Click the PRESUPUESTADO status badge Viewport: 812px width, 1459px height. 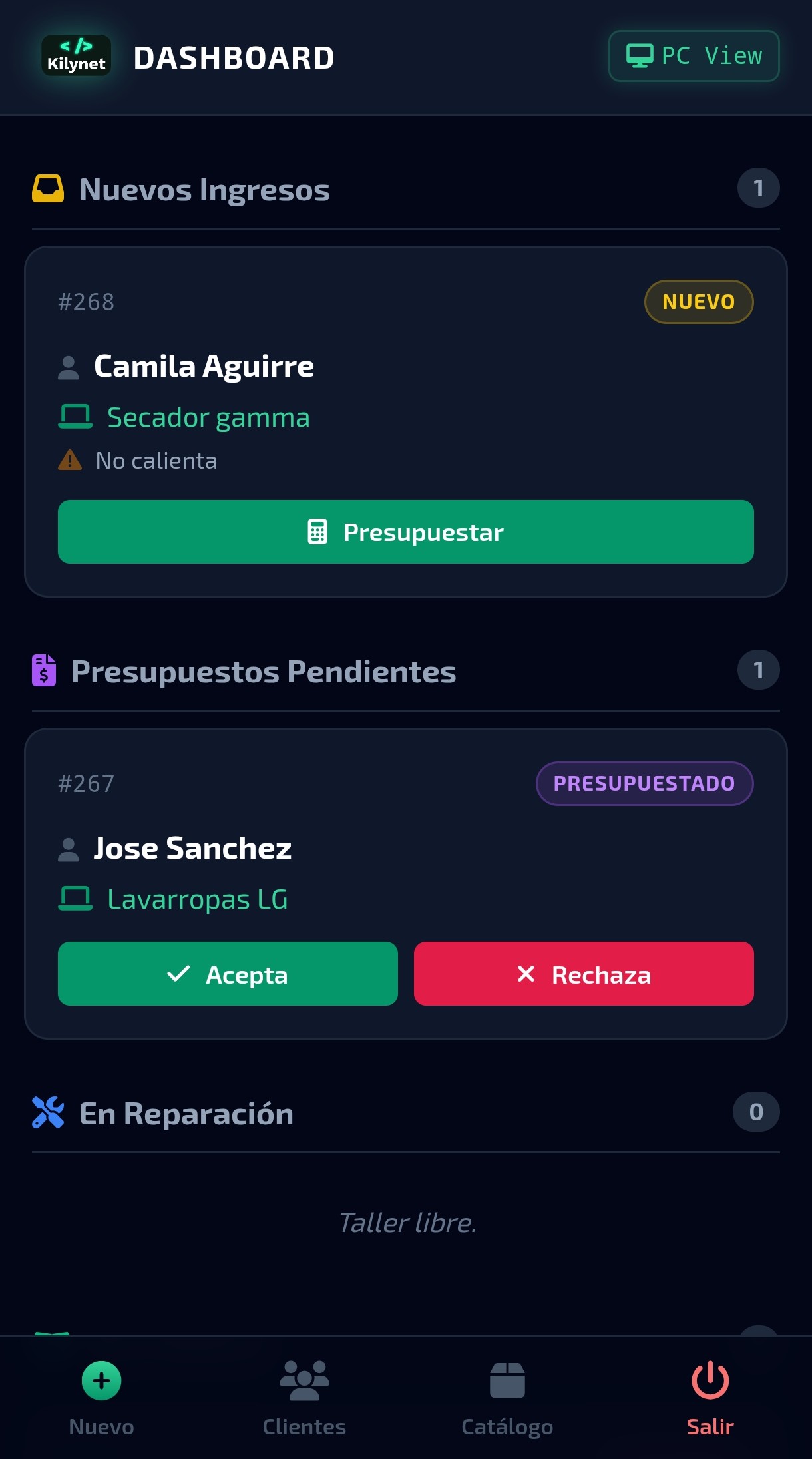(x=644, y=783)
